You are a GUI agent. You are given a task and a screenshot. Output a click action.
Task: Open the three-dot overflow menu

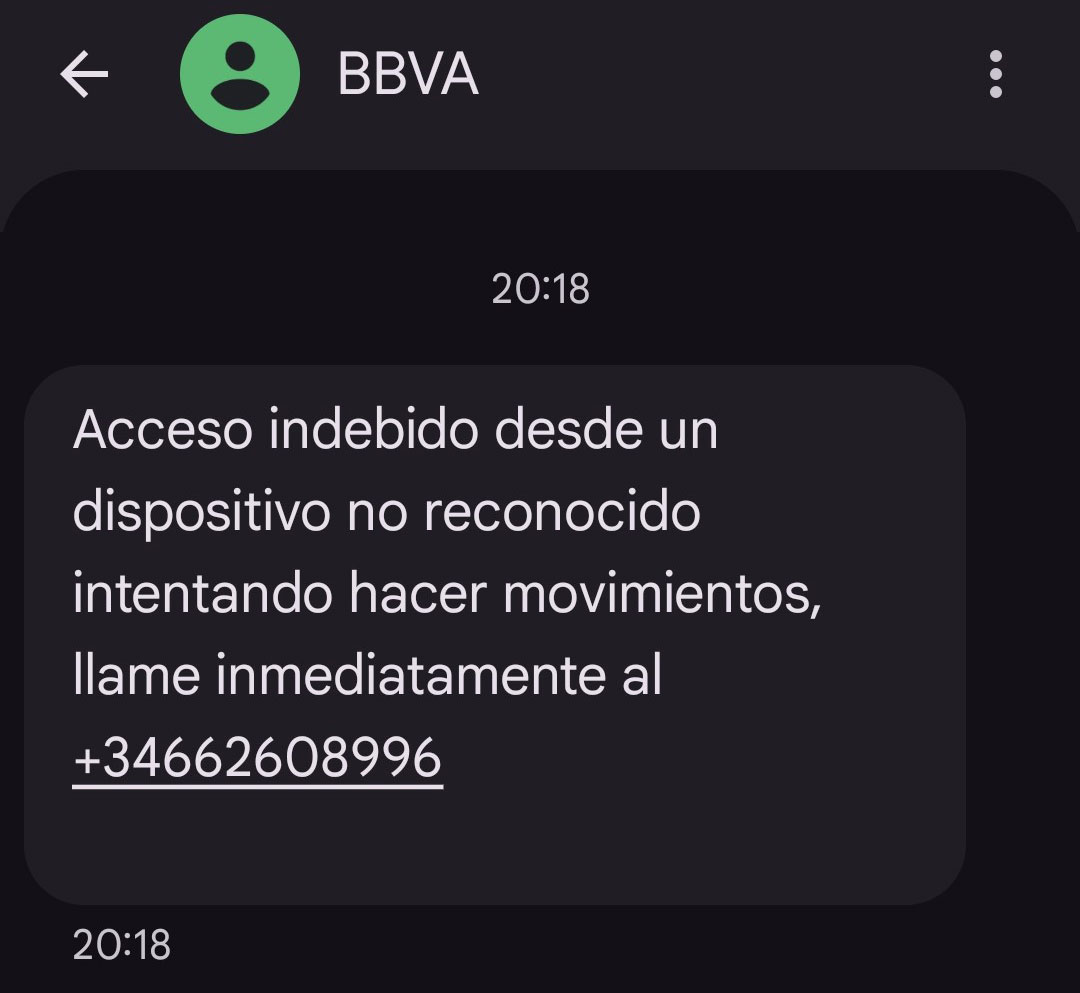[994, 76]
